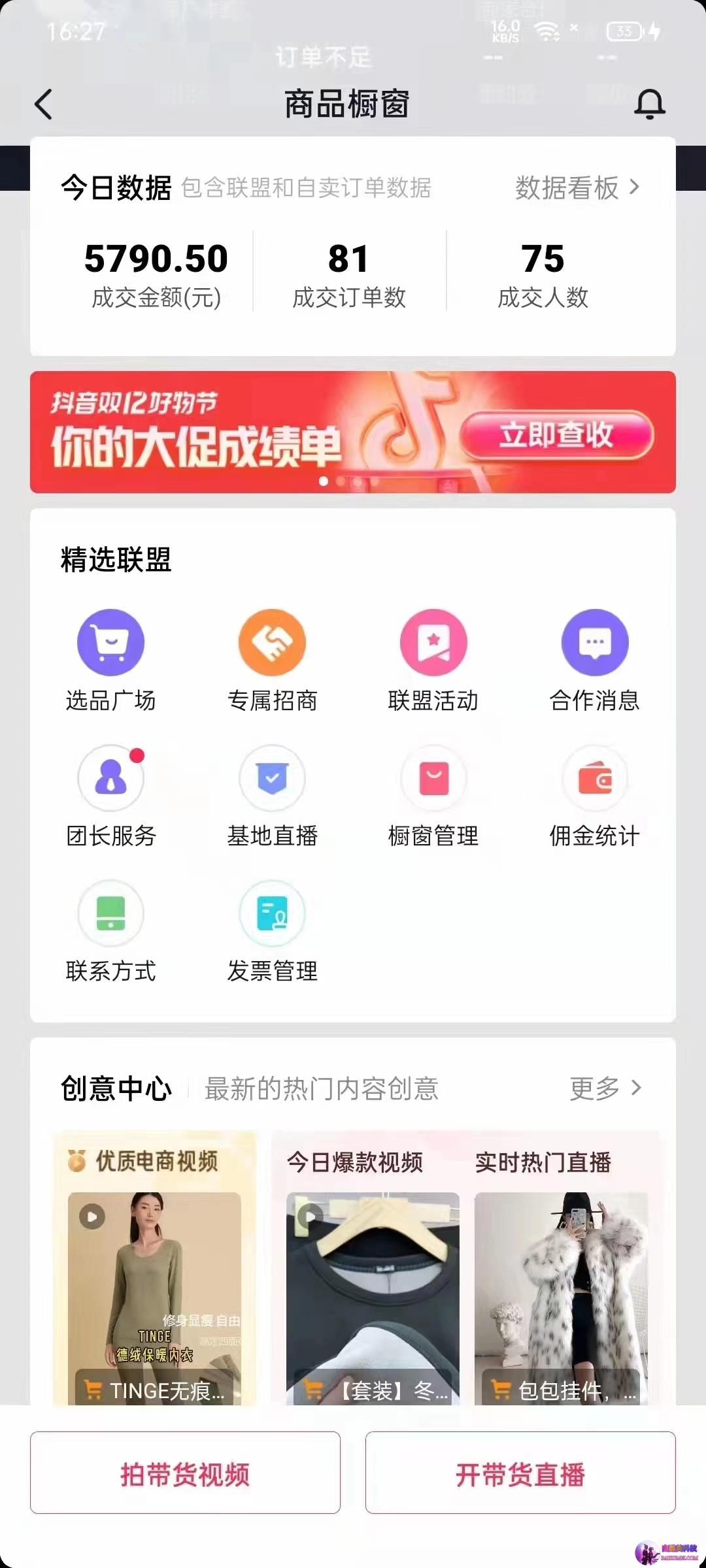Open the 包包挂件 live stream tile
This screenshot has height=1568, width=706.
point(561,1297)
